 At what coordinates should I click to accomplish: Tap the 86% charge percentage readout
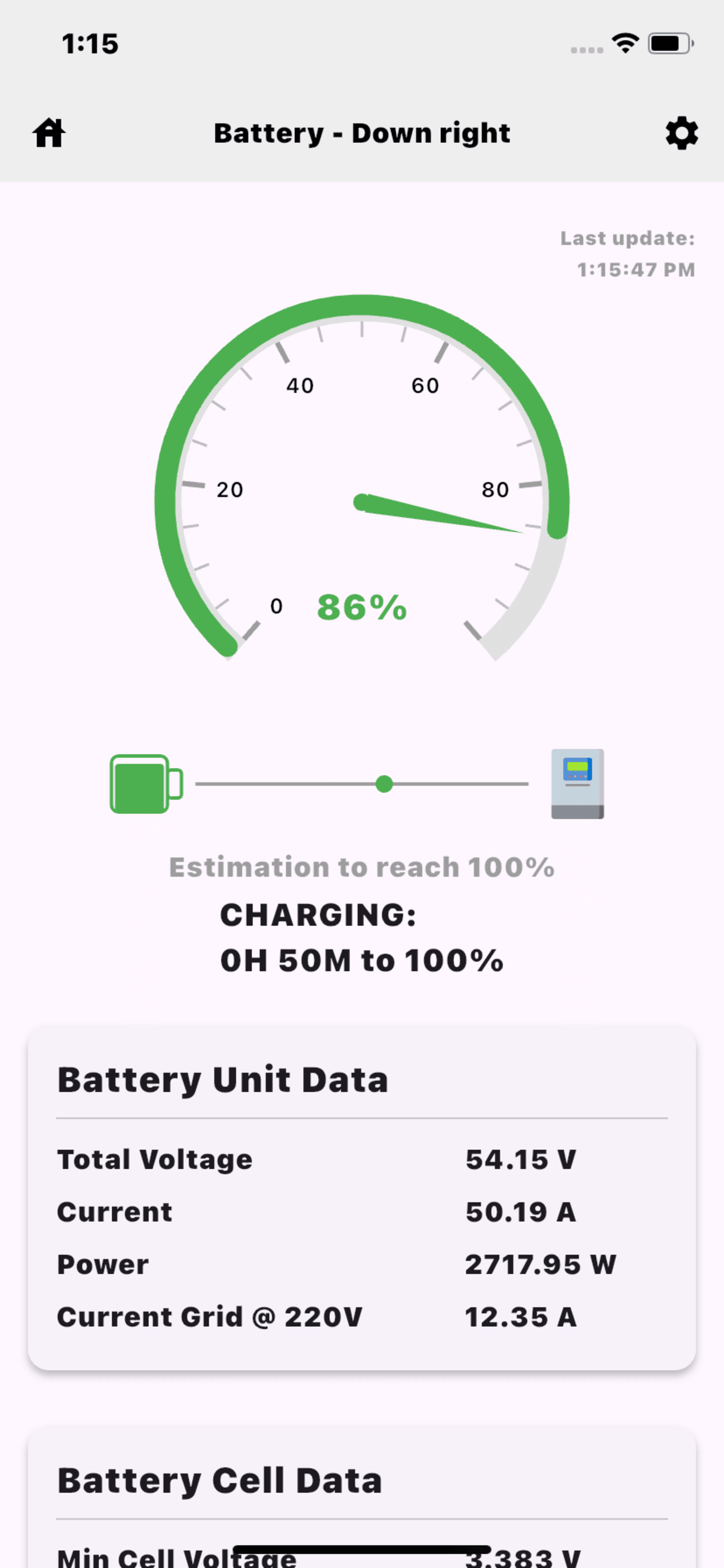[363, 606]
